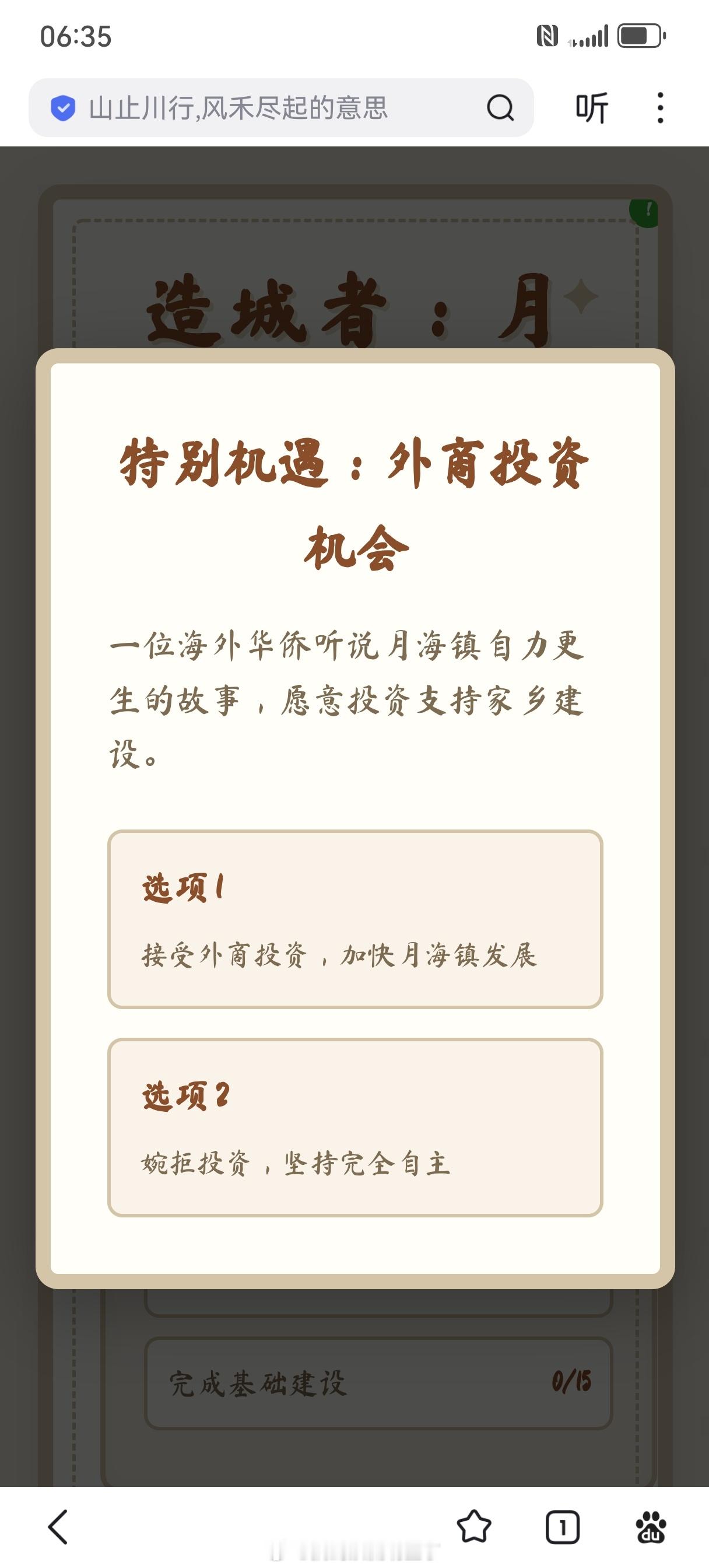Tap the clock showing 06:35
Screen dimensions: 709x1568
pyautogui.click(x=75, y=37)
